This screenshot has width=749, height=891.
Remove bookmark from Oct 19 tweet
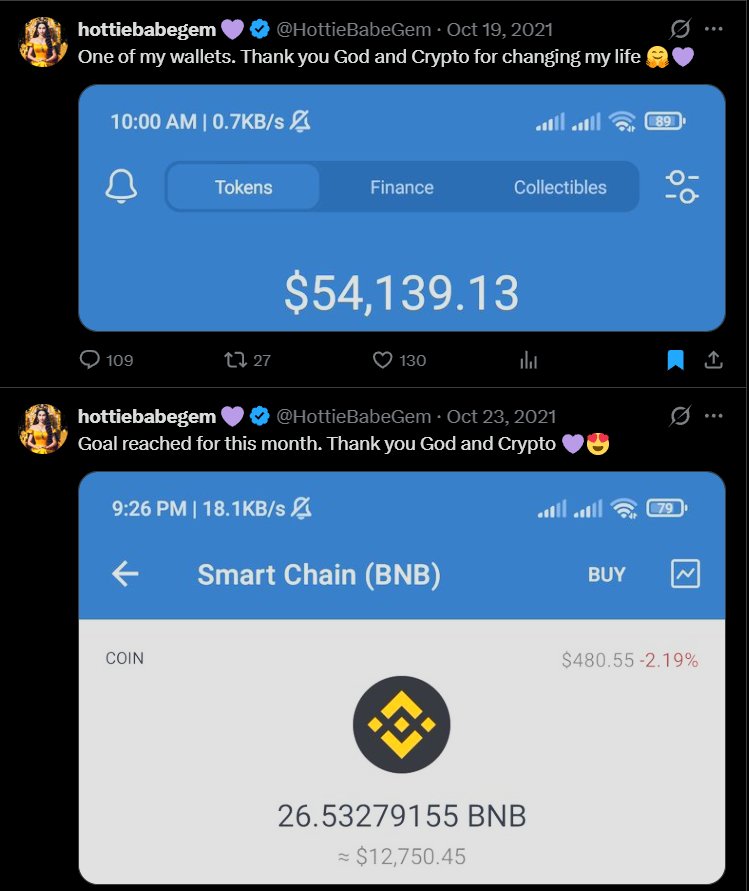[676, 360]
